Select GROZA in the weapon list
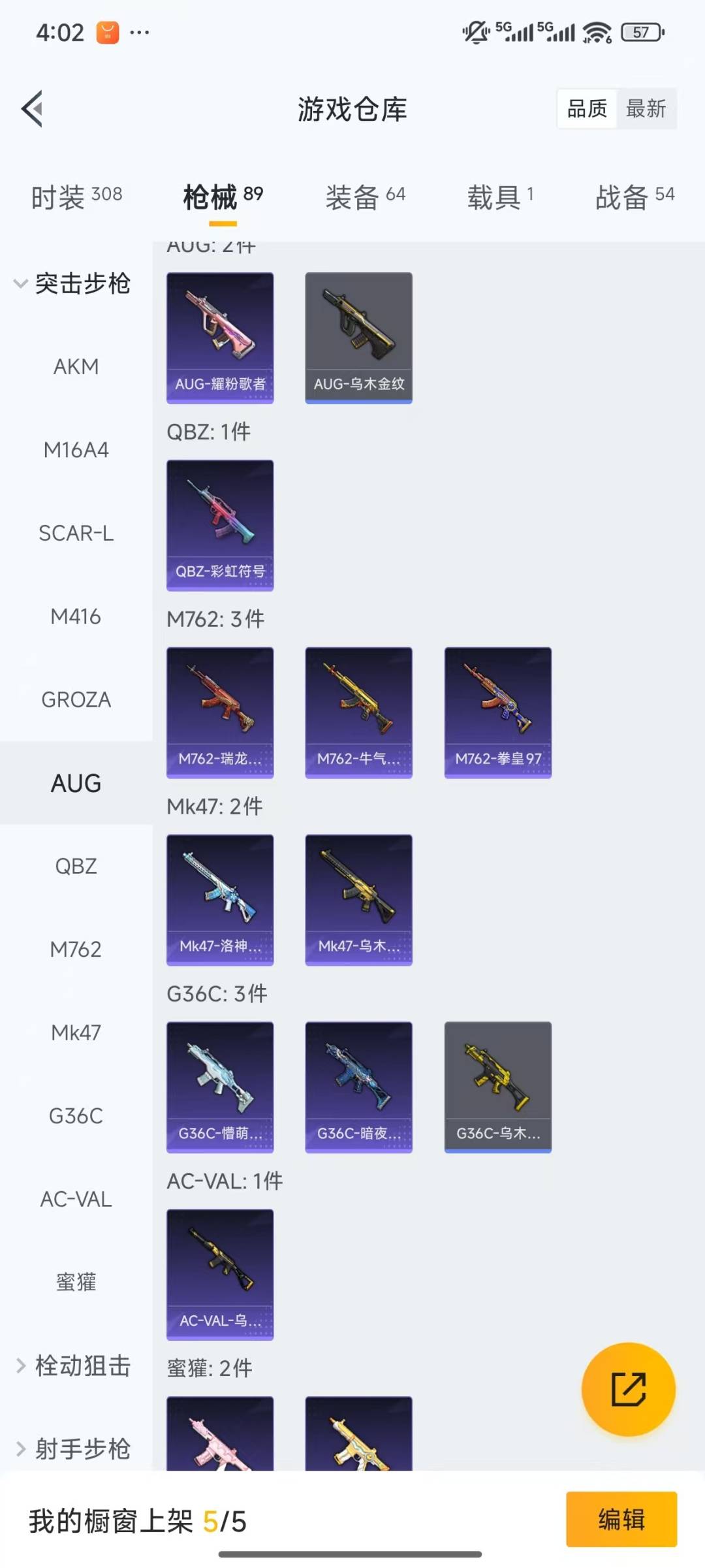This screenshot has height=1568, width=705. click(x=76, y=700)
